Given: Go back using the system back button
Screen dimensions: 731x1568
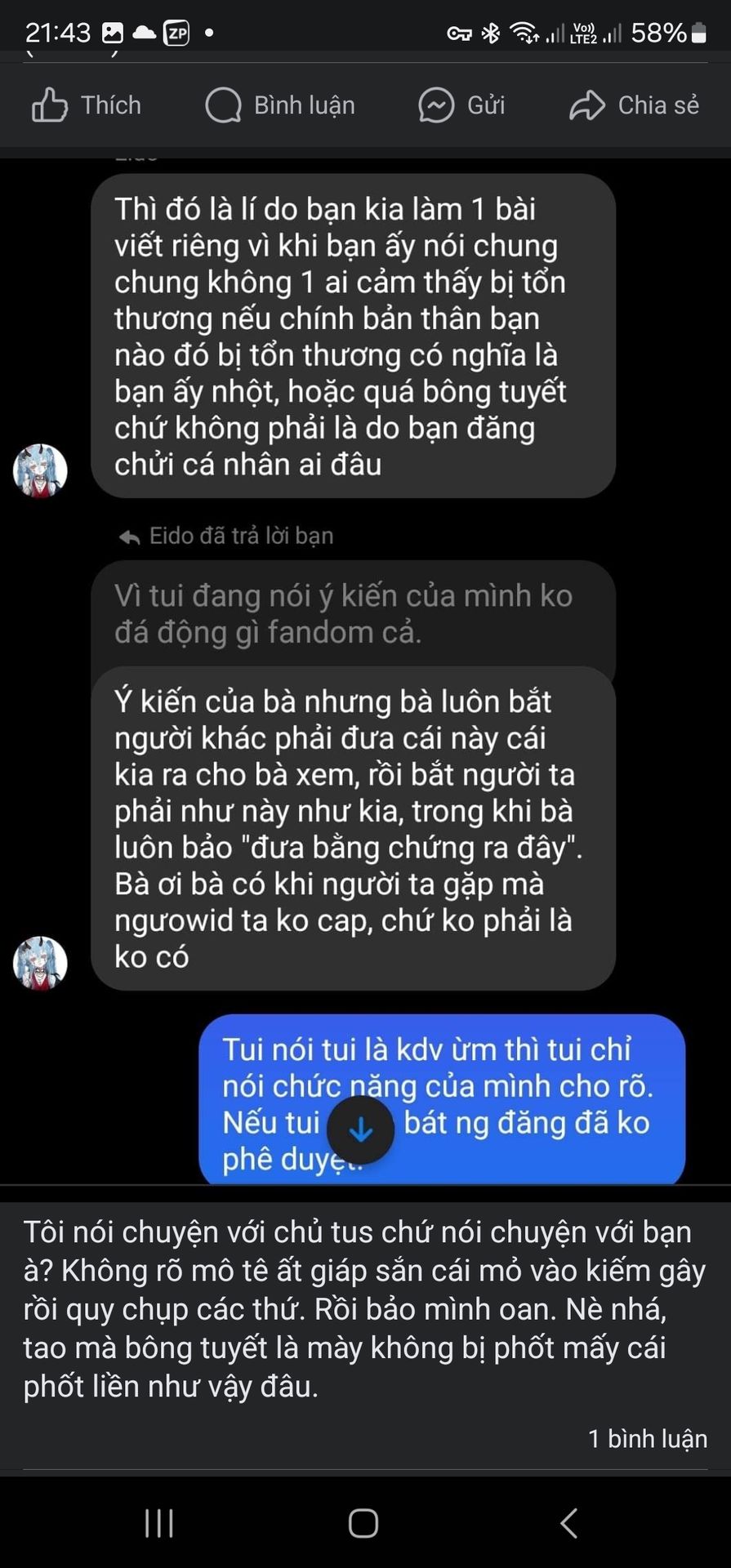Looking at the screenshot, I should point(569,1523).
